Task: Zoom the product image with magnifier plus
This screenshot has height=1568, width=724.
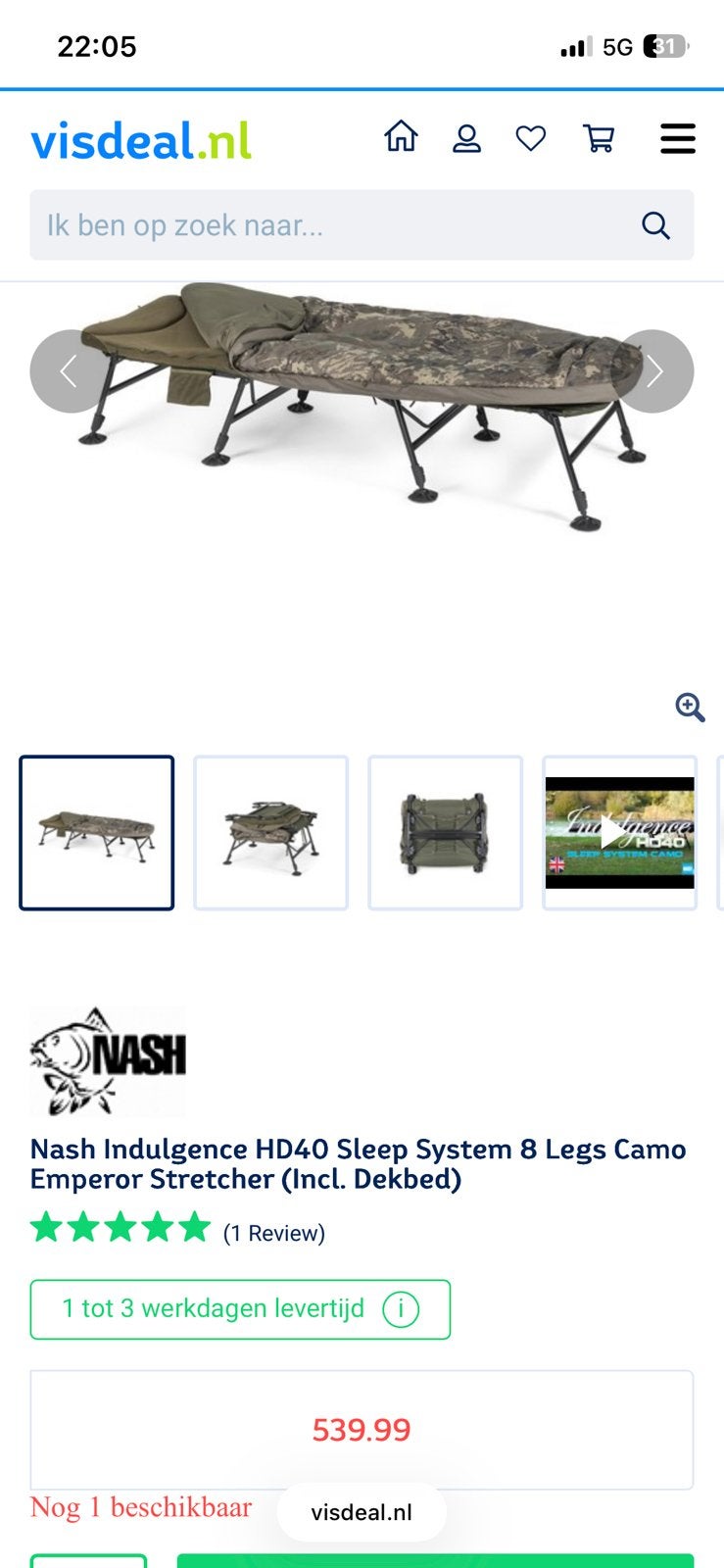Action: 691,708
